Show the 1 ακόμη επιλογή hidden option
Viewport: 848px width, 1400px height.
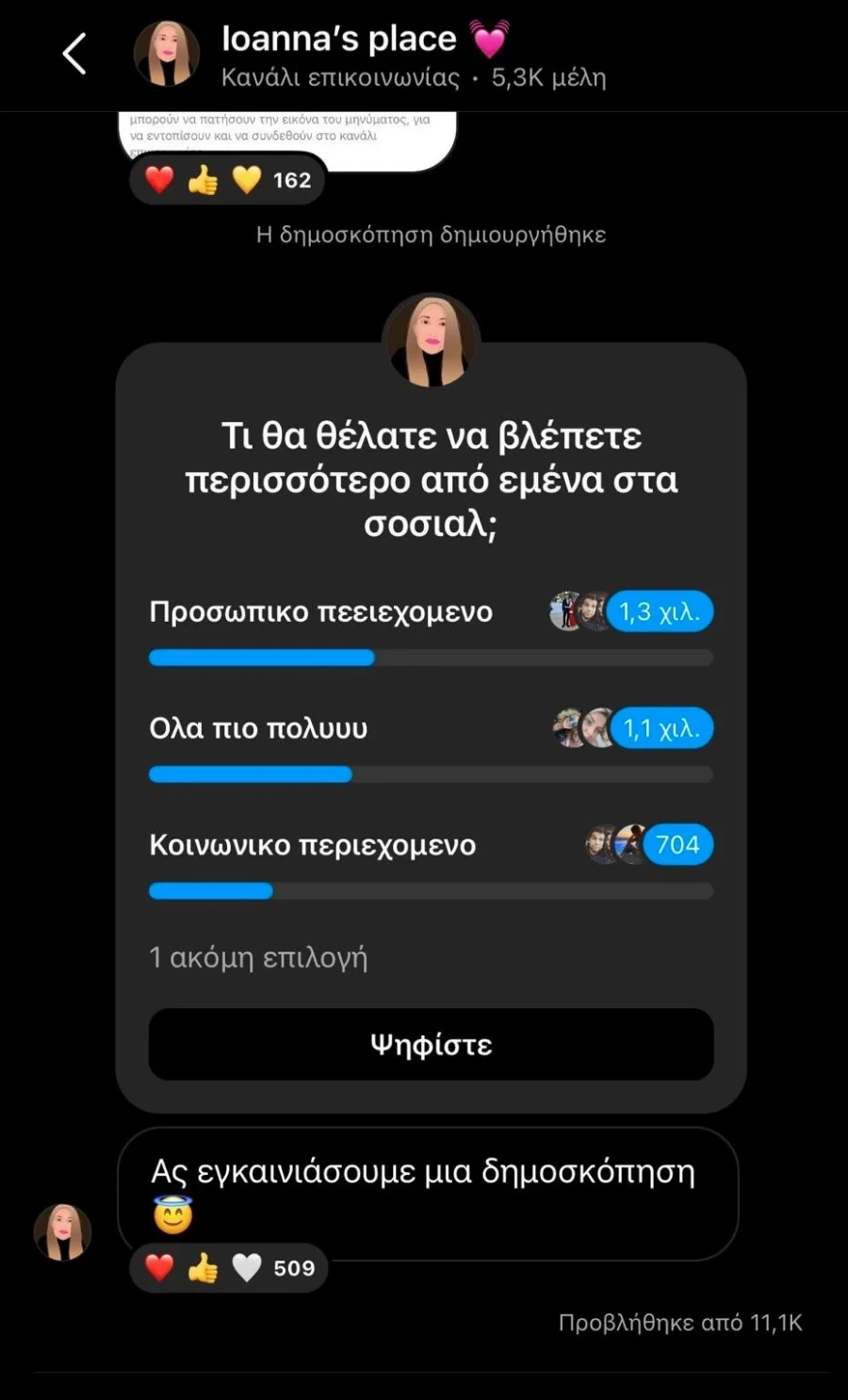point(258,958)
